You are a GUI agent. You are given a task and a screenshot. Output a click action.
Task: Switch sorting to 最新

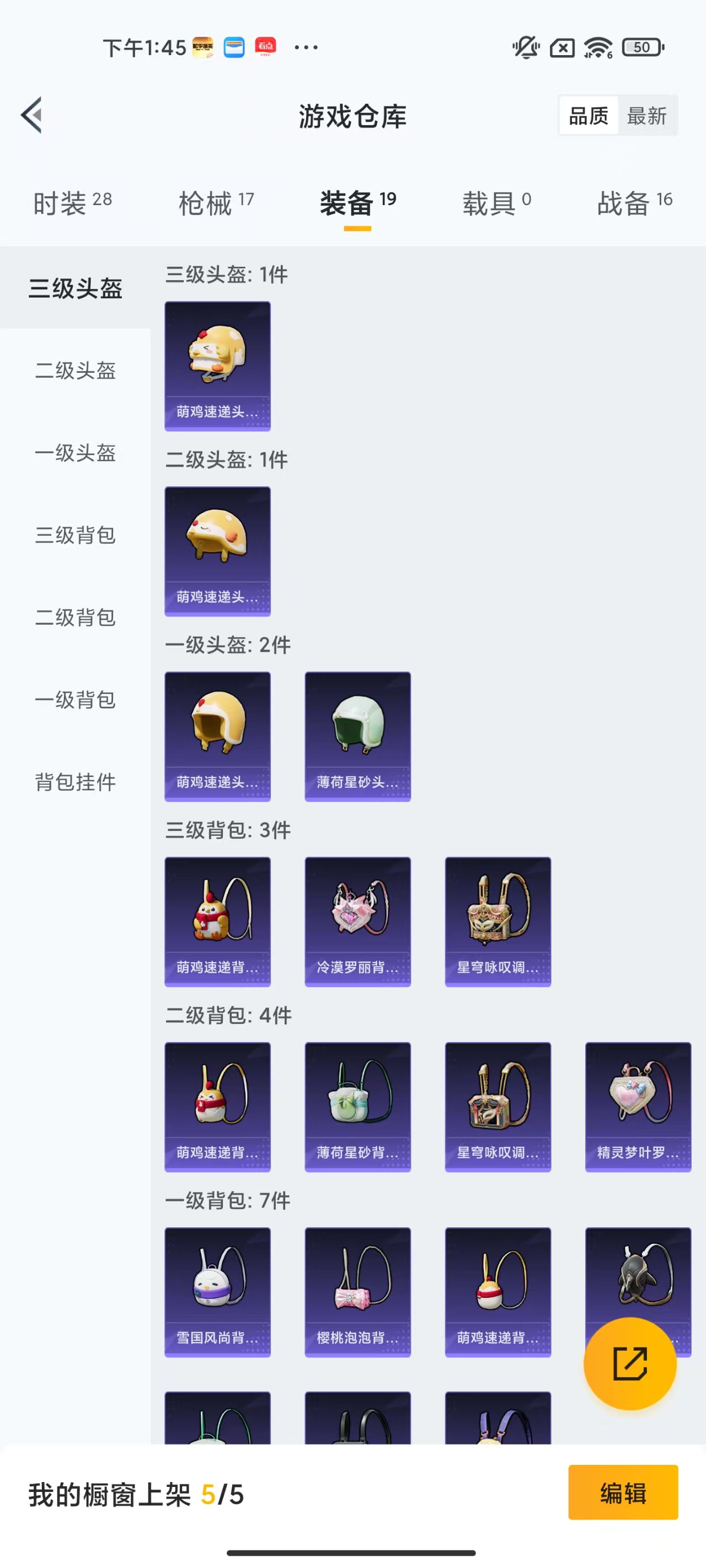tap(648, 115)
